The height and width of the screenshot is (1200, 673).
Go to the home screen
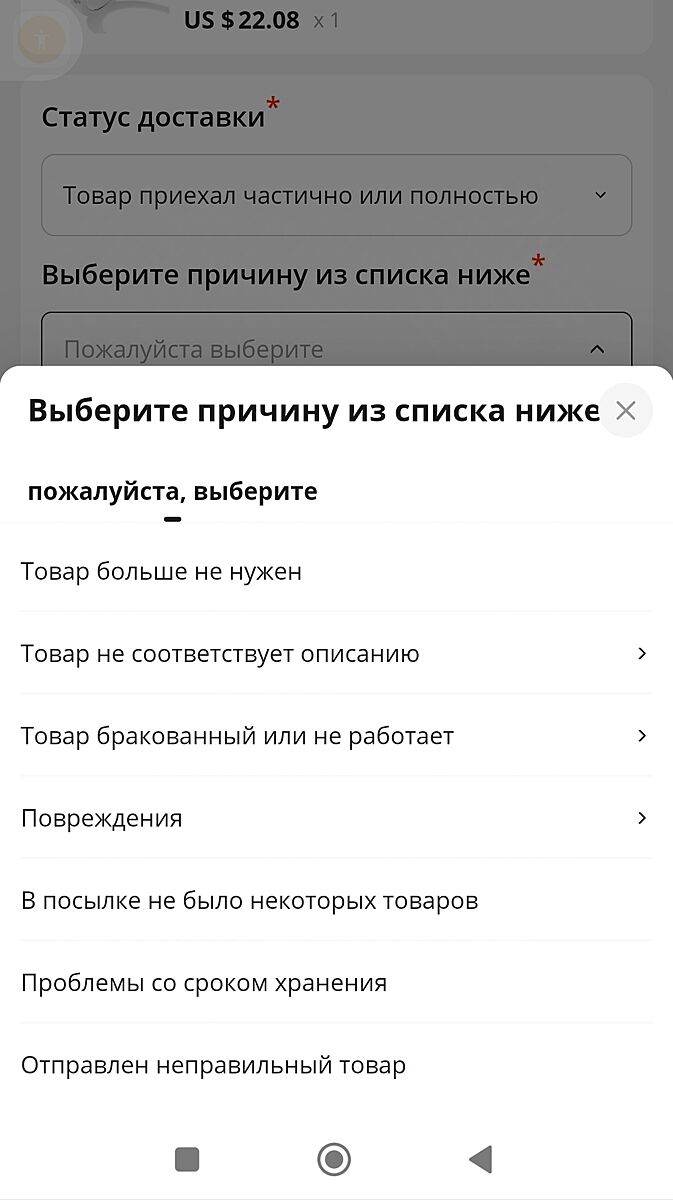click(x=334, y=1159)
